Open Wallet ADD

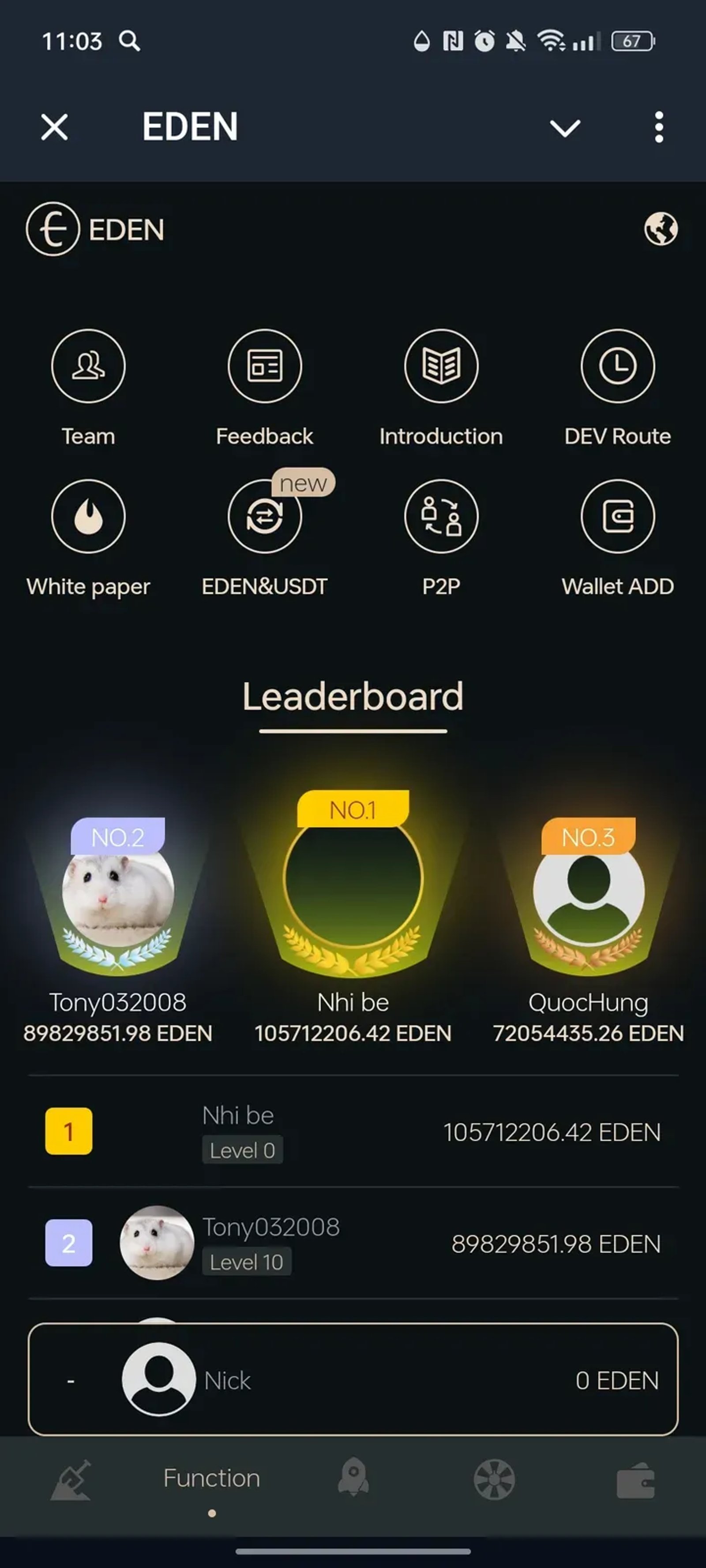click(617, 517)
